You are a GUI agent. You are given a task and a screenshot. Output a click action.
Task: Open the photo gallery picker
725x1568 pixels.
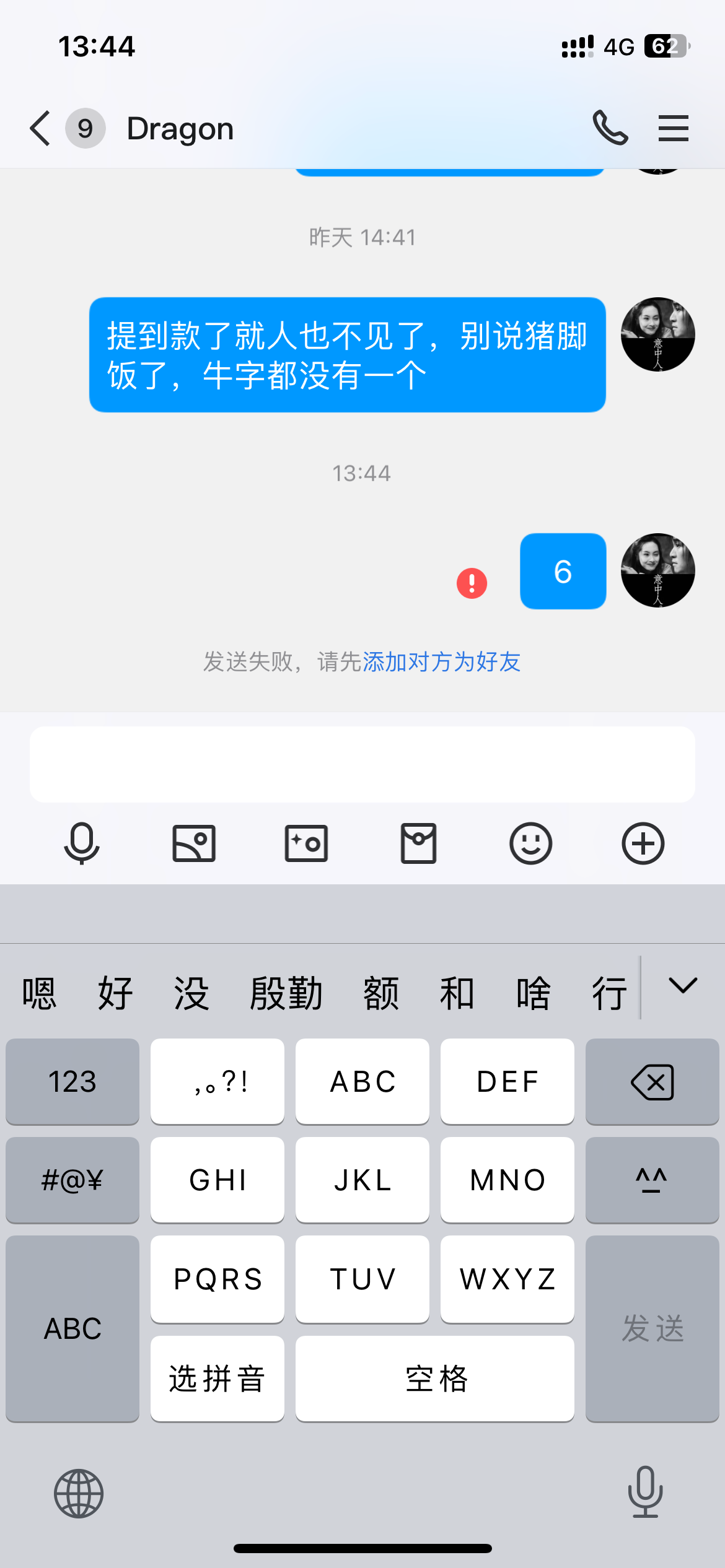tap(194, 843)
